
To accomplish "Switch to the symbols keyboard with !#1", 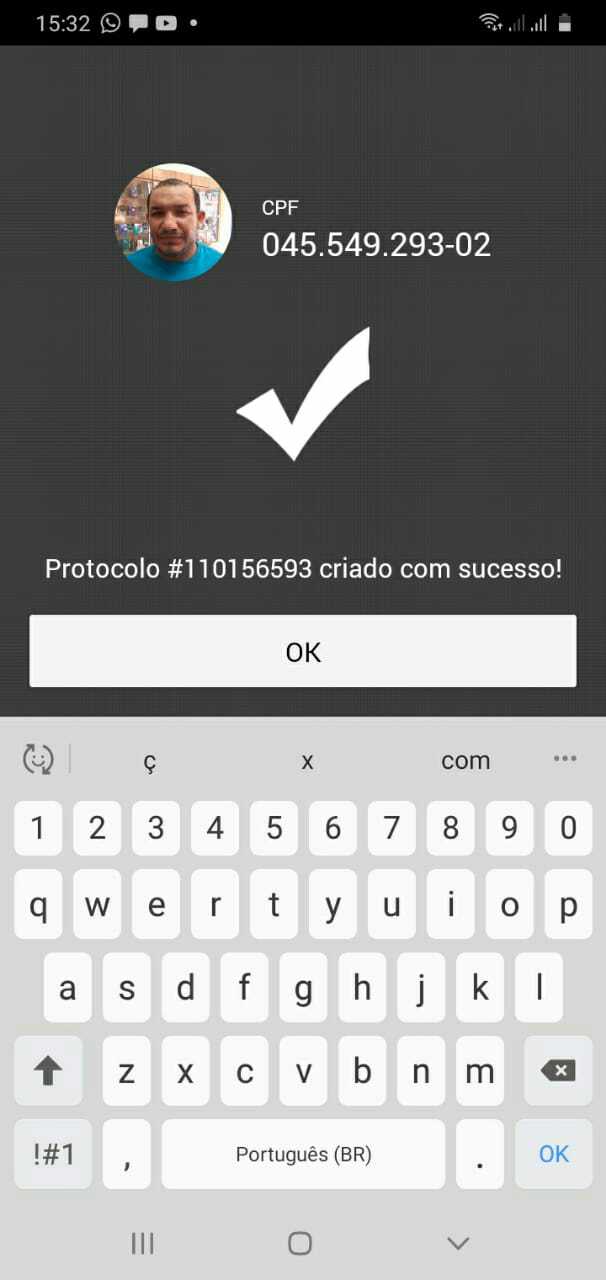I will [x=54, y=1154].
